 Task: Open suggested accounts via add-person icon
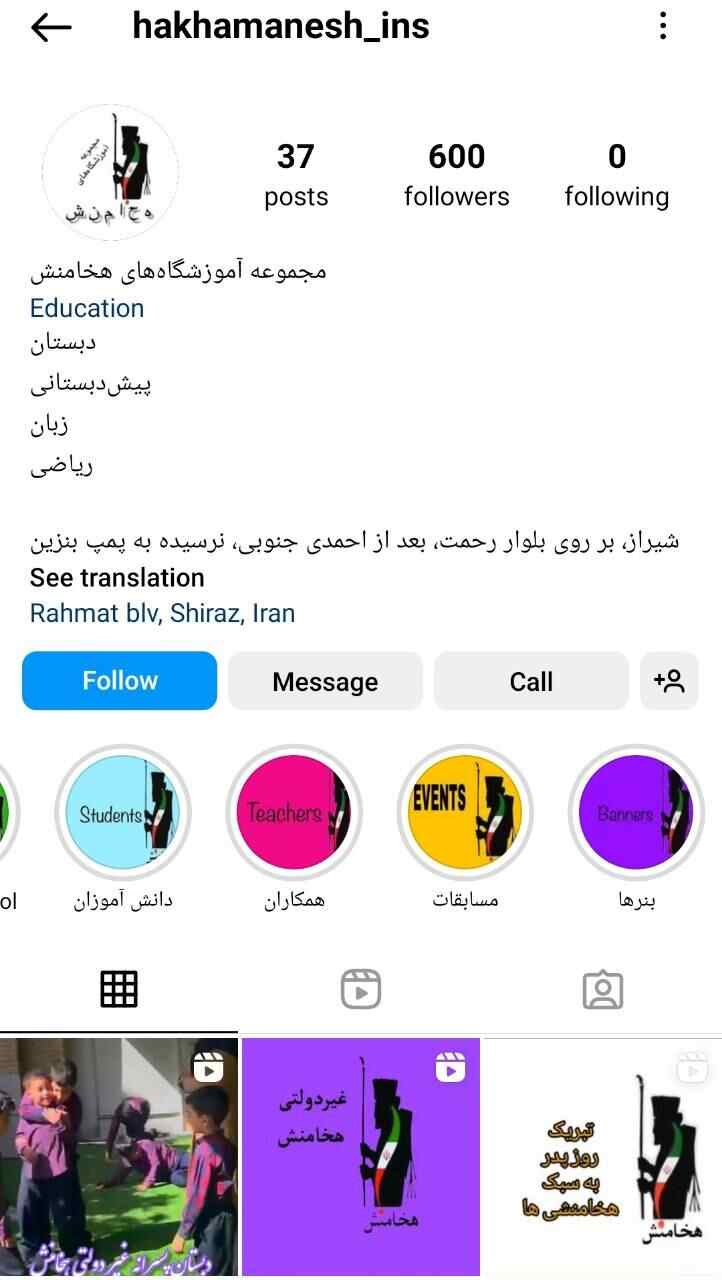[x=669, y=681]
